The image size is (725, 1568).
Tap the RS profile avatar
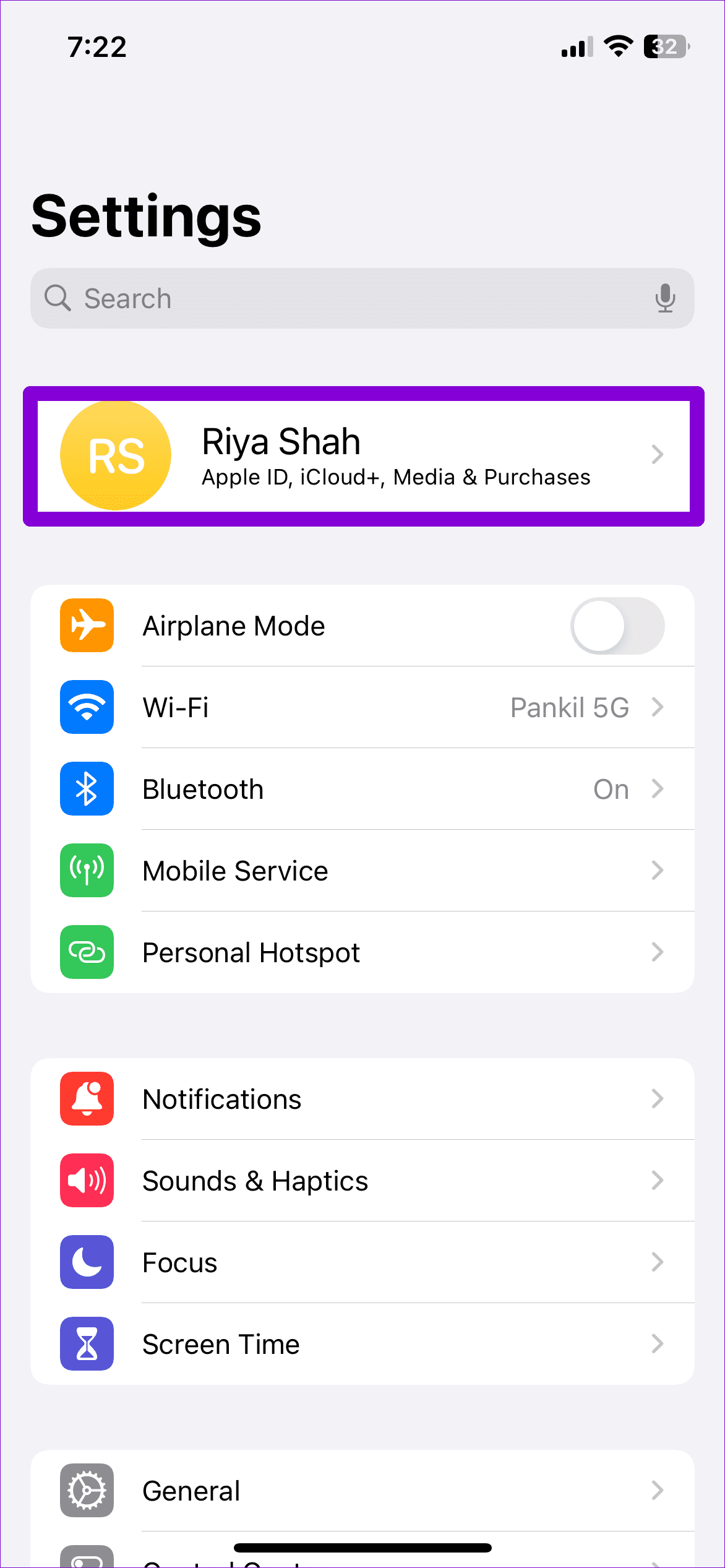coord(114,456)
